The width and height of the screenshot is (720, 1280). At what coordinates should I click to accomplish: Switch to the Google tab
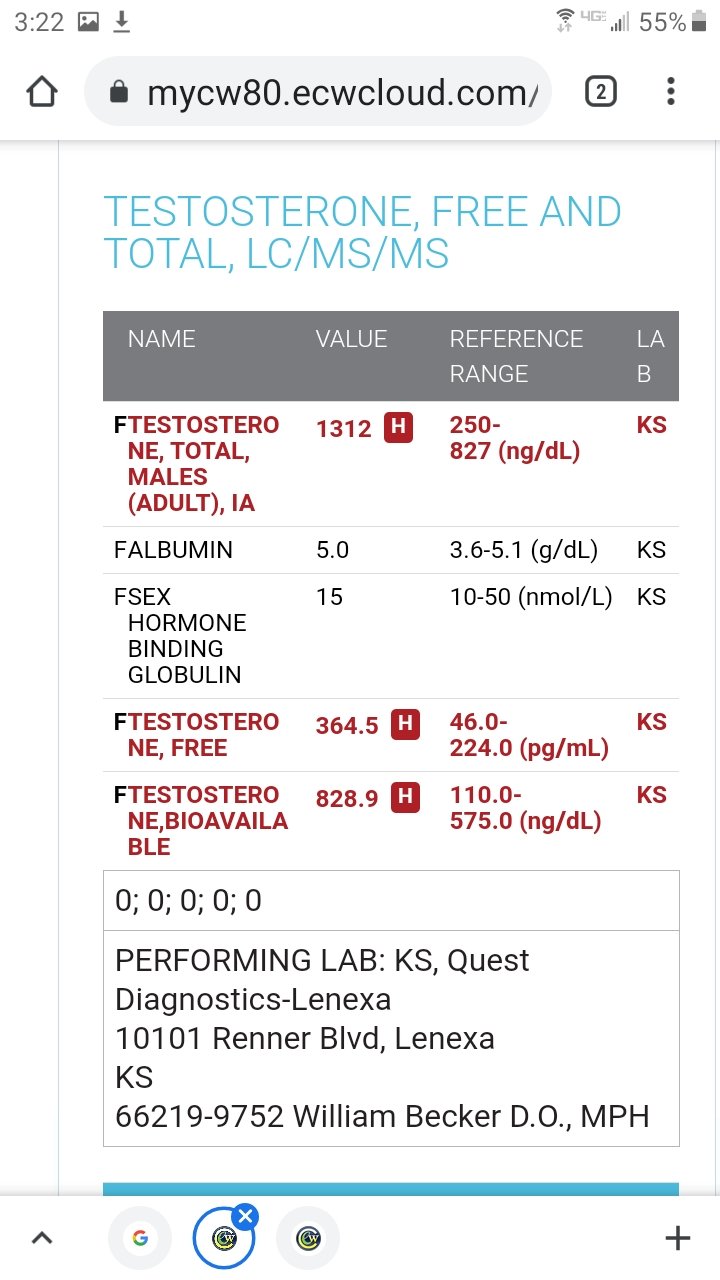(140, 1239)
